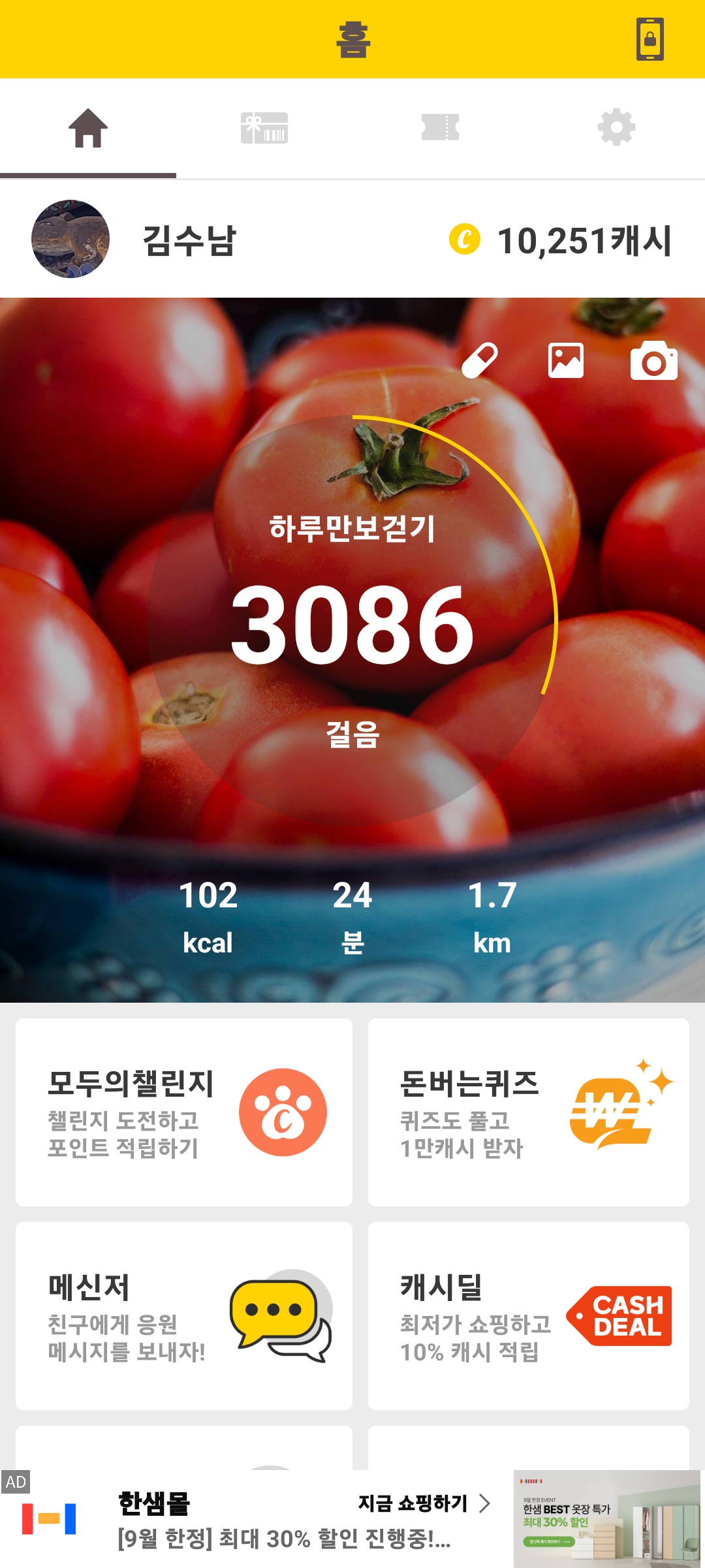This screenshot has width=705, height=1568.
Task: Open the 한샘 BEST 옷장 특가 ad image
Action: click(607, 1518)
